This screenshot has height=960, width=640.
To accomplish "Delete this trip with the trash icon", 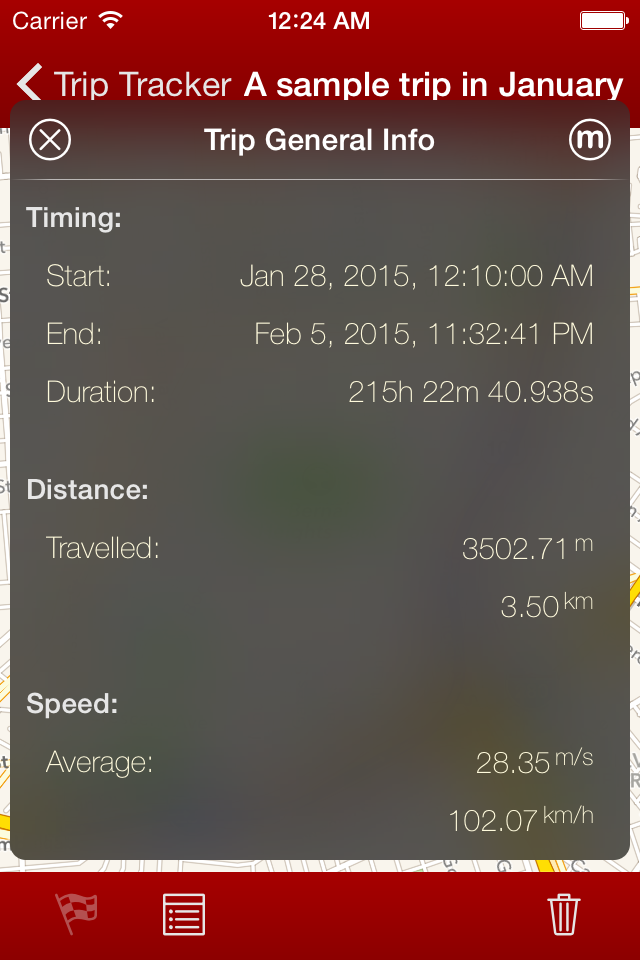I will tap(564, 914).
